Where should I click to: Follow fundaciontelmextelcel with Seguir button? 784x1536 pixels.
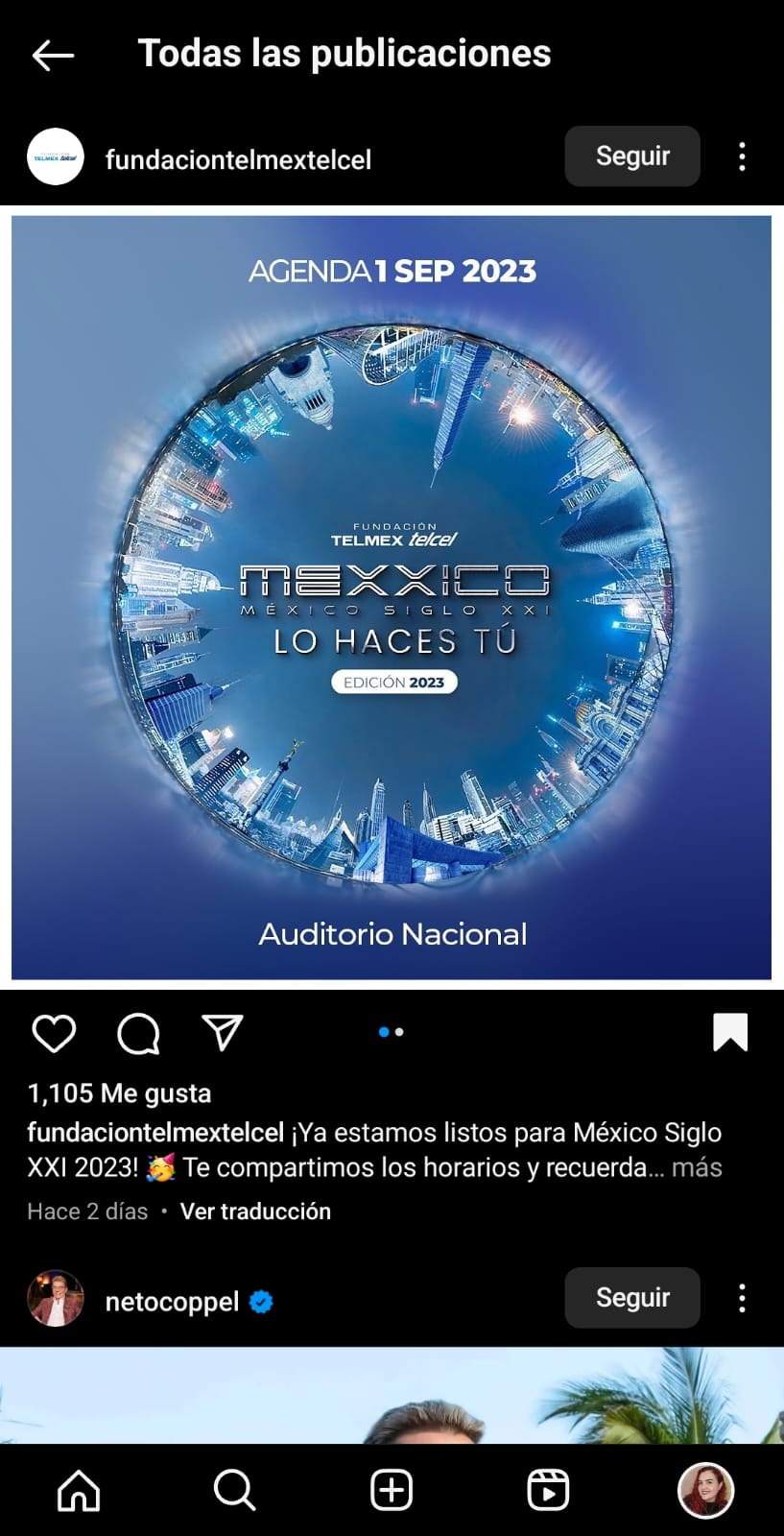pos(631,156)
